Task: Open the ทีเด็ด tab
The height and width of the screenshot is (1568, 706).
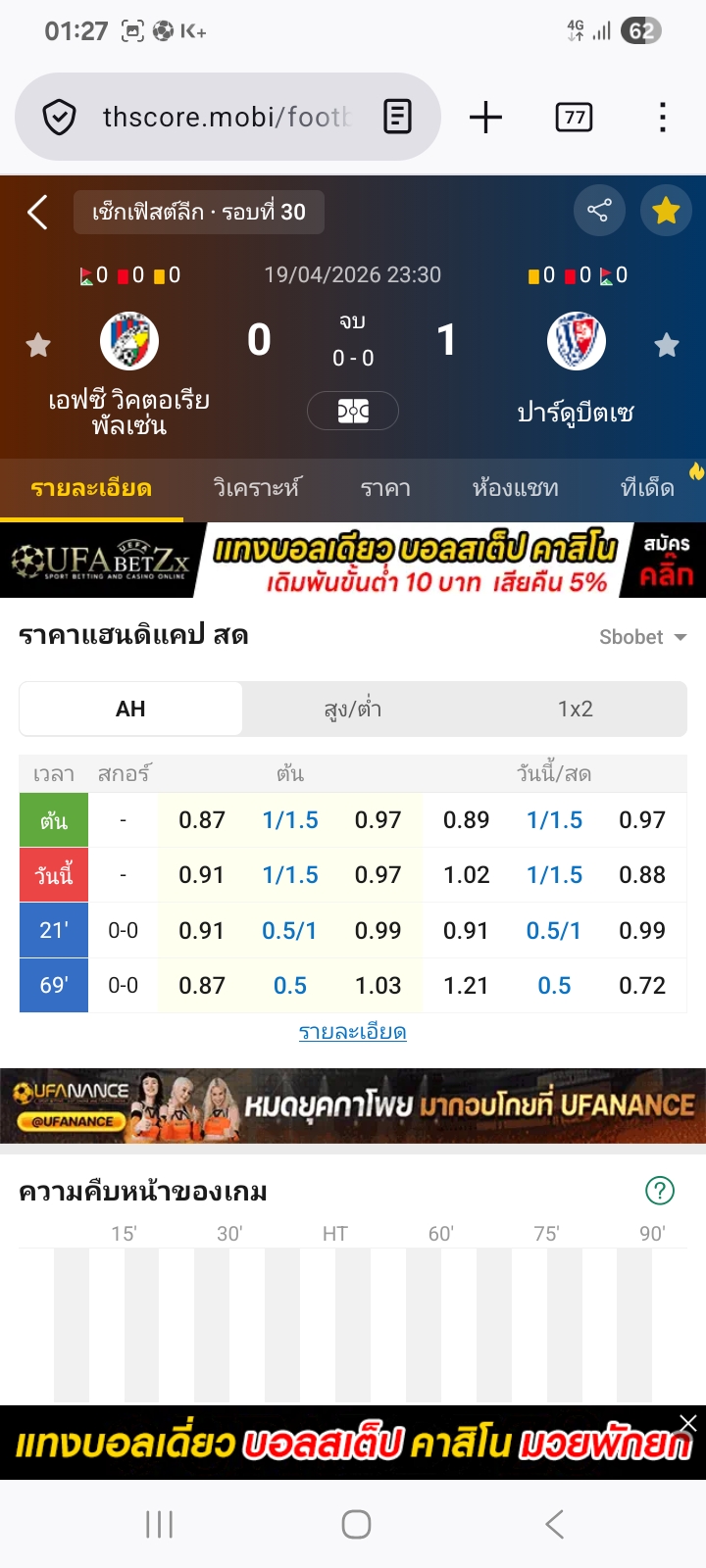Action: point(647,488)
